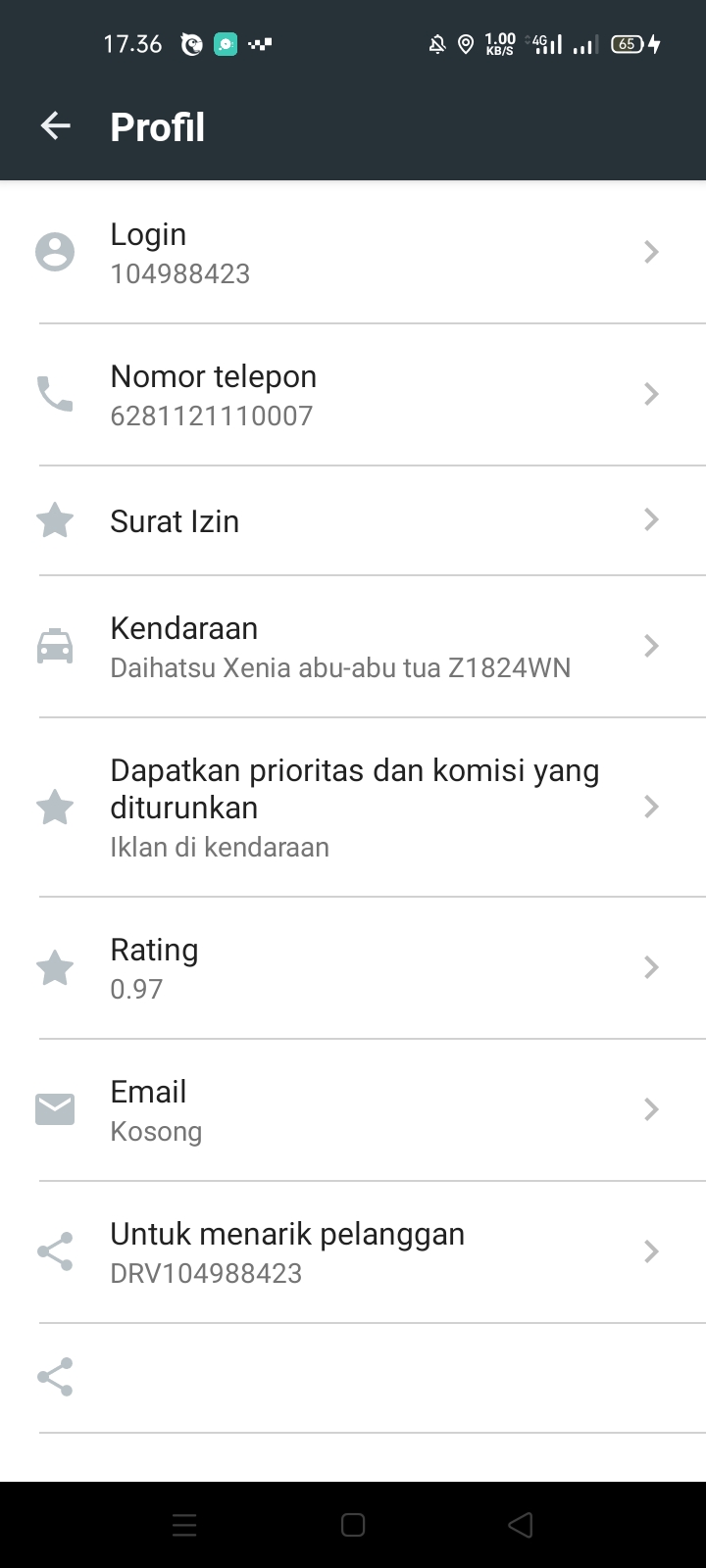Open the system recent apps menu
Image resolution: width=706 pixels, height=1568 pixels.
tap(184, 1525)
